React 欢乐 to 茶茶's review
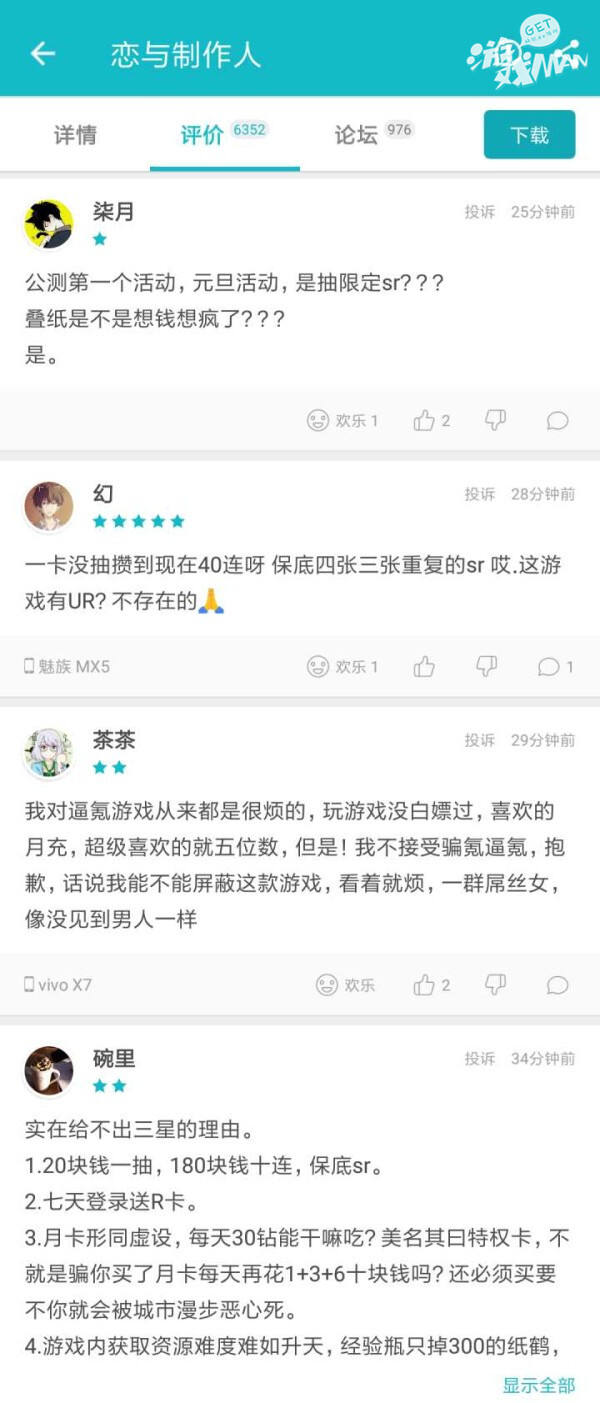Screen dimensions: 600x1403 pos(345,985)
